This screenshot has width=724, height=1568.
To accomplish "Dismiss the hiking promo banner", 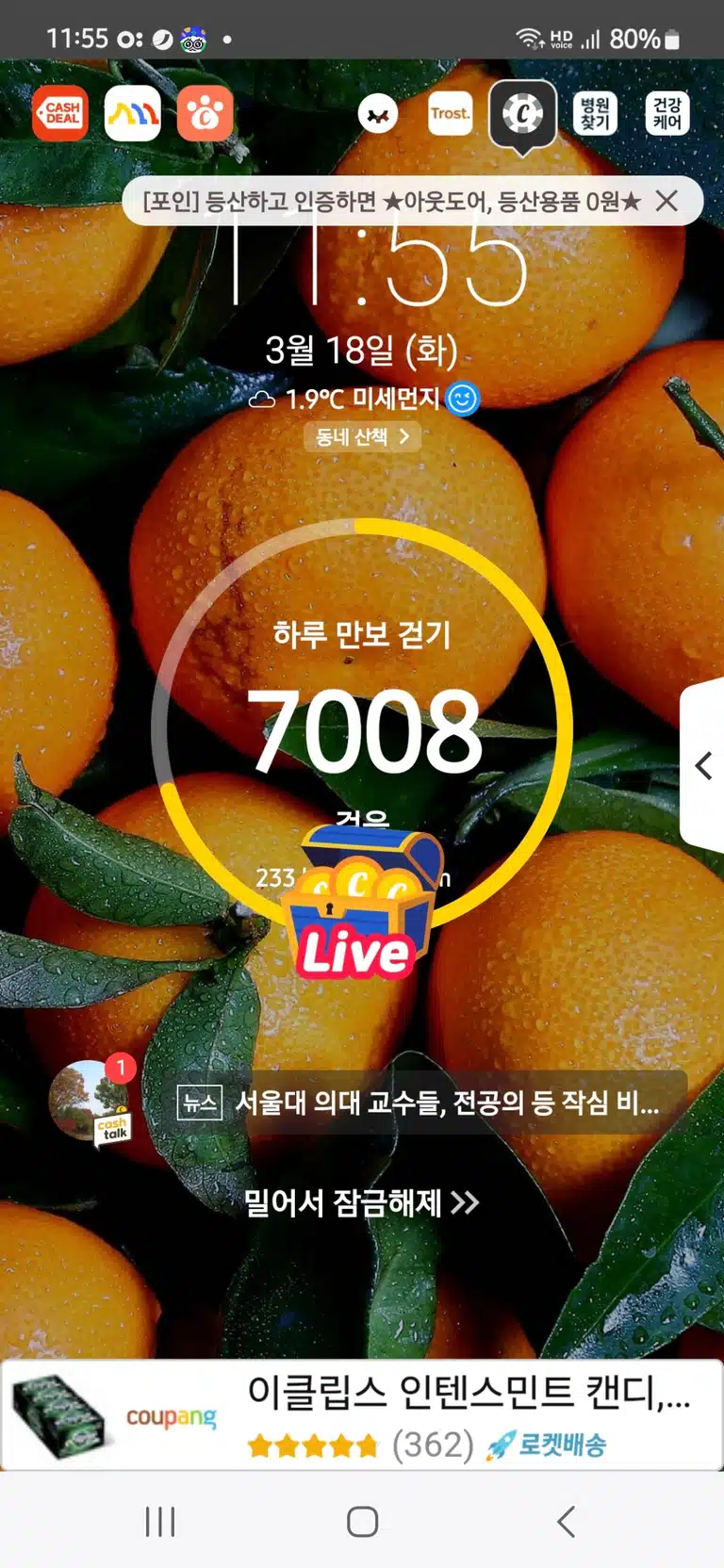I will point(666,201).
